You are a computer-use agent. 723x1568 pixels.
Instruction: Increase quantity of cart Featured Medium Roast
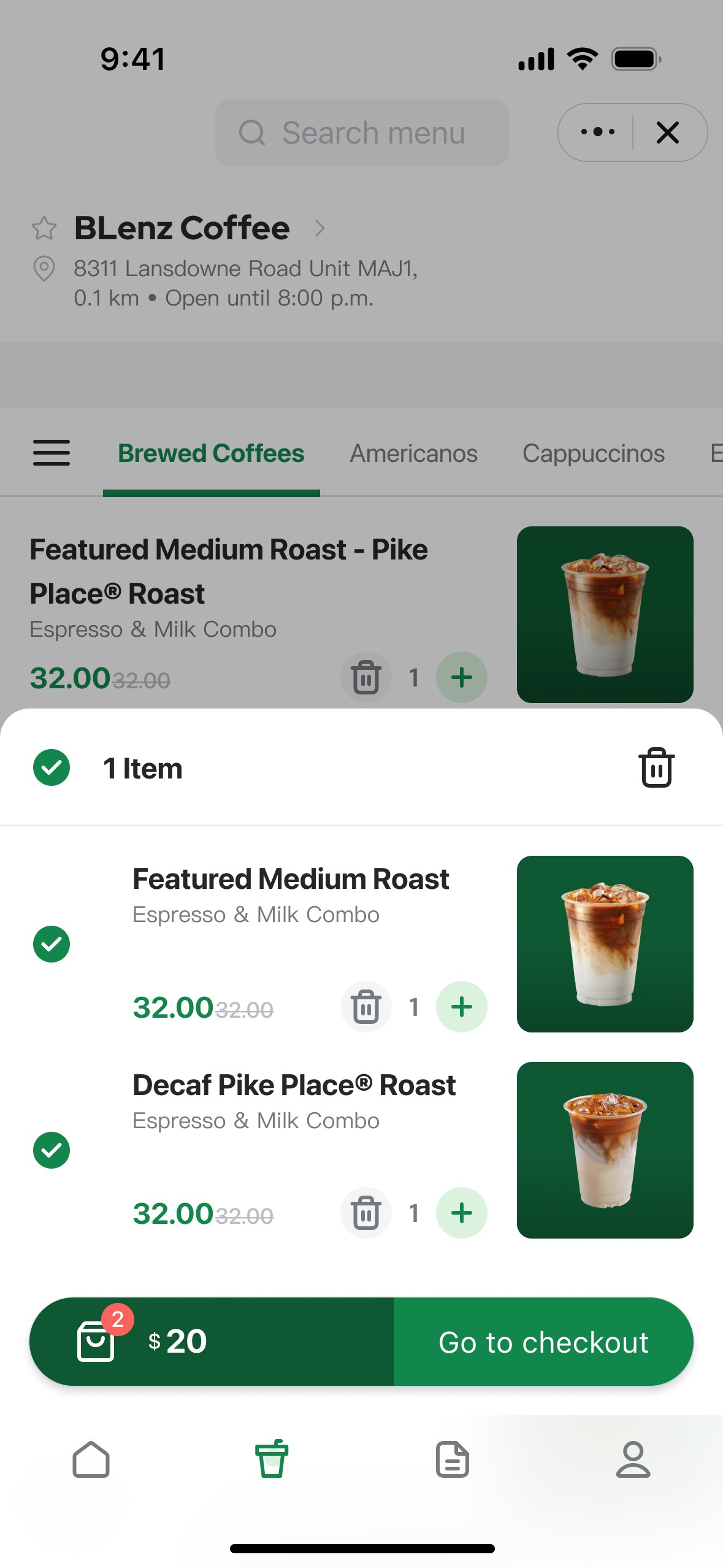click(x=461, y=1007)
